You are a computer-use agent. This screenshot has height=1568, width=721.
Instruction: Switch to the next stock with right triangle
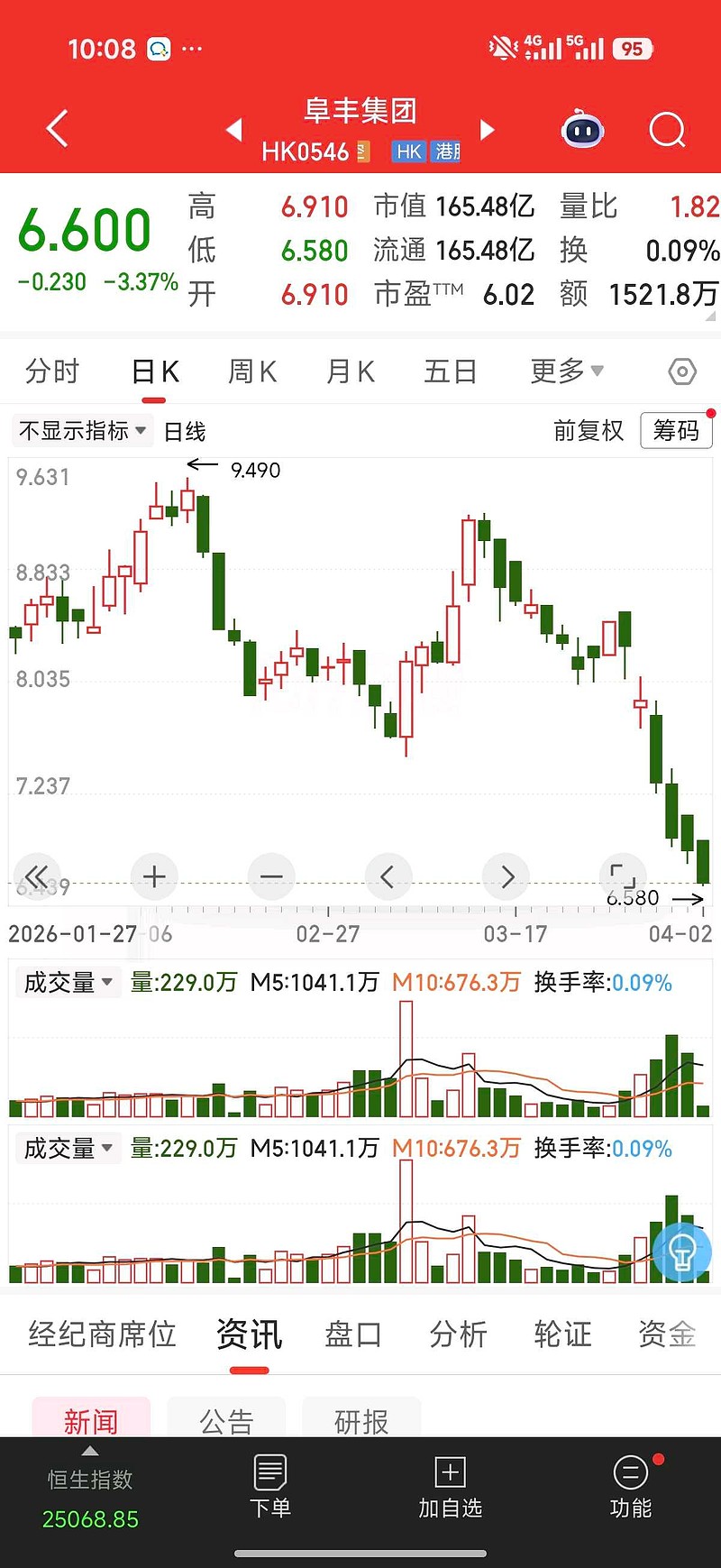[488, 130]
